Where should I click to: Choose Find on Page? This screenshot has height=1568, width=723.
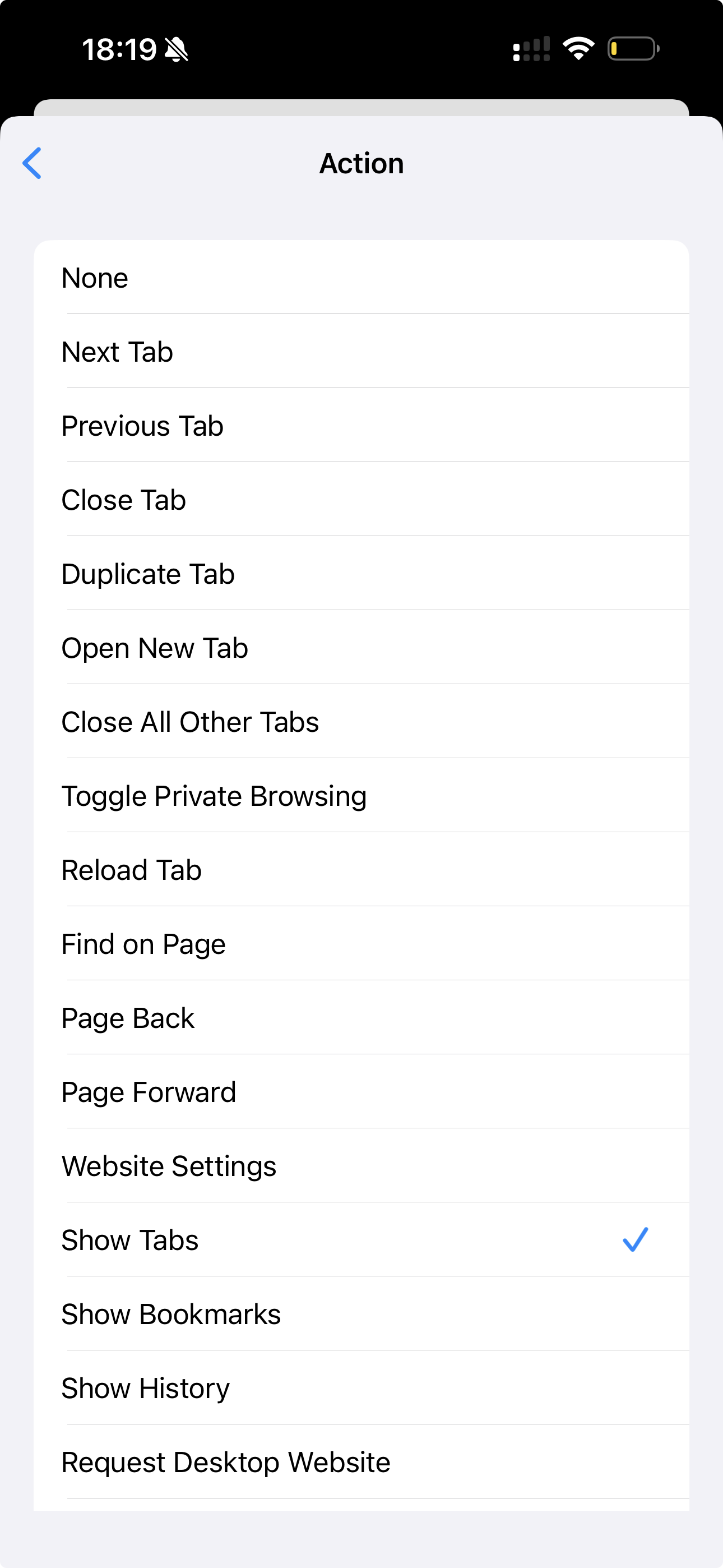tap(361, 944)
